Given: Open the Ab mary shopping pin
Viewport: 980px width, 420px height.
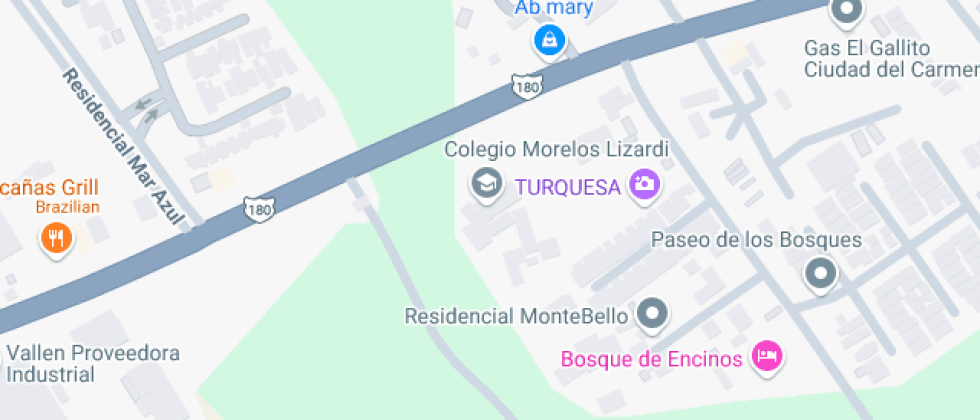Looking at the screenshot, I should [x=549, y=41].
